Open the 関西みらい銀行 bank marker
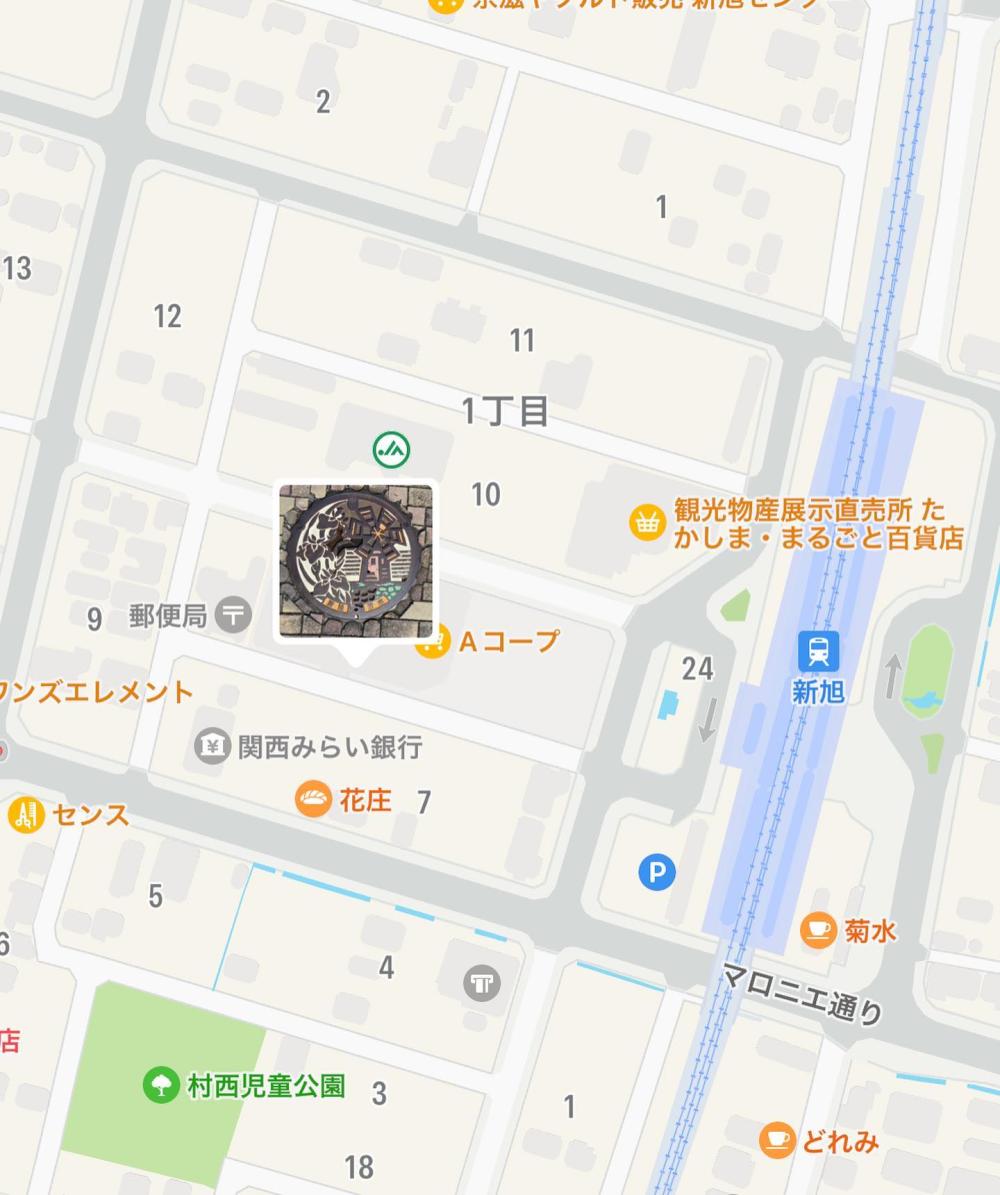1000x1195 pixels. pyautogui.click(x=213, y=747)
